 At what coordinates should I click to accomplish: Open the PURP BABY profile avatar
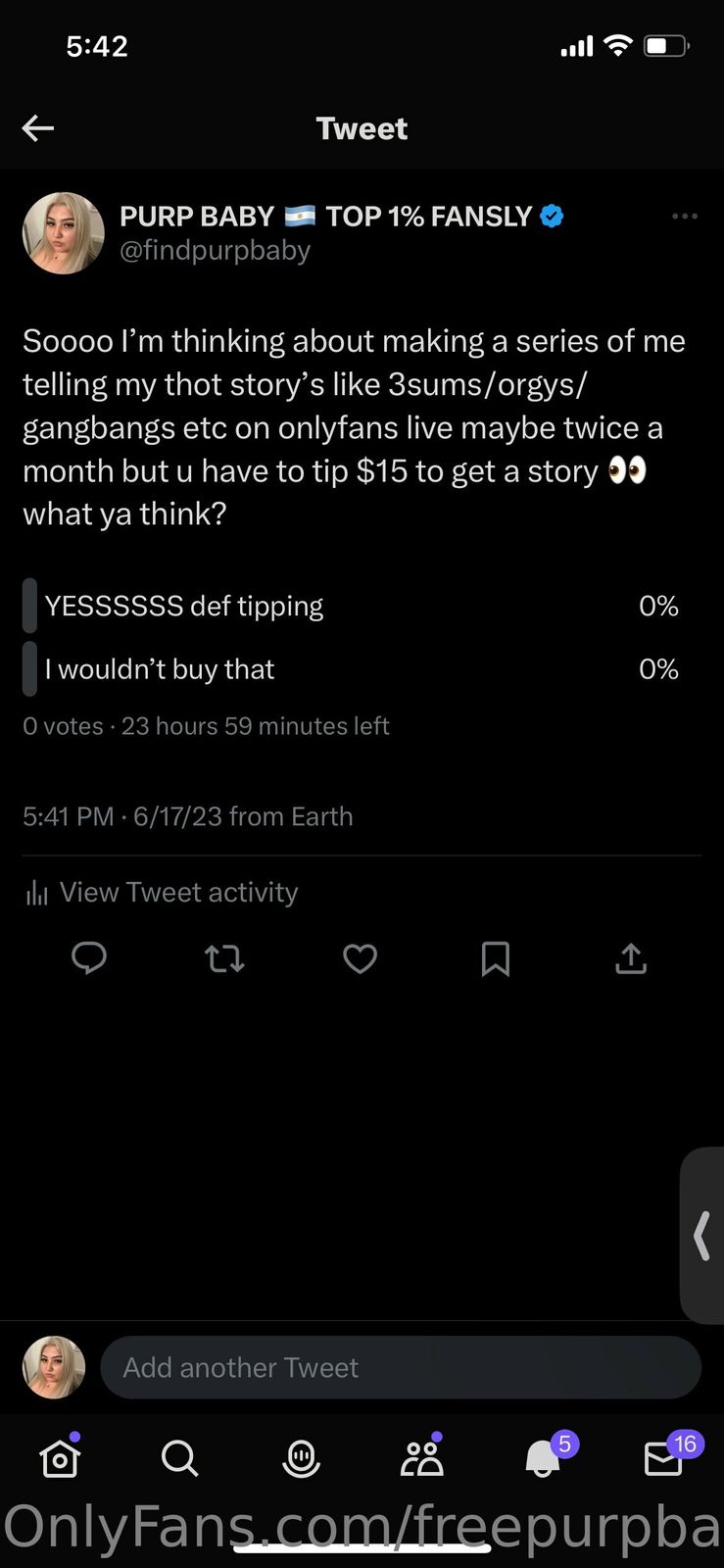[x=63, y=233]
